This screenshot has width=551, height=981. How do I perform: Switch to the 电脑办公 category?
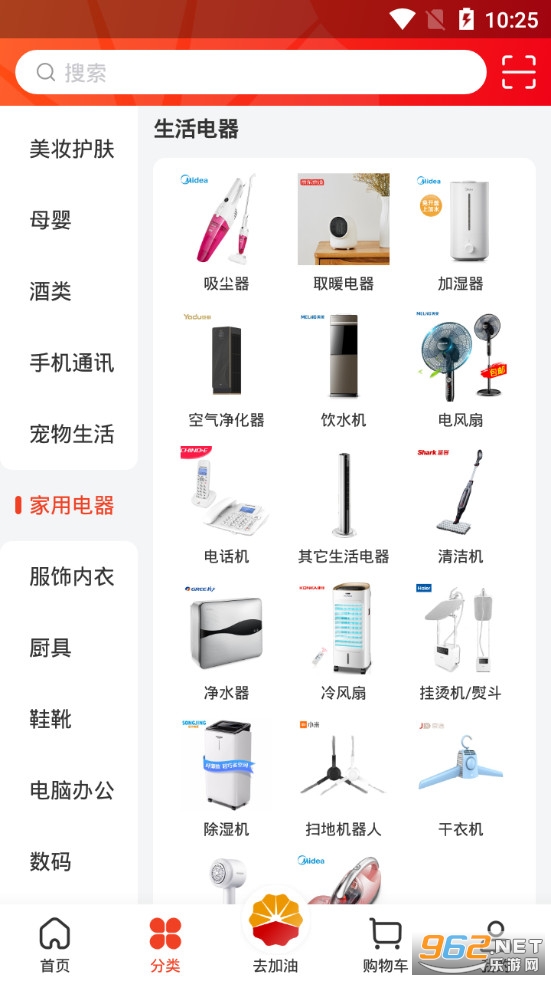click(72, 791)
